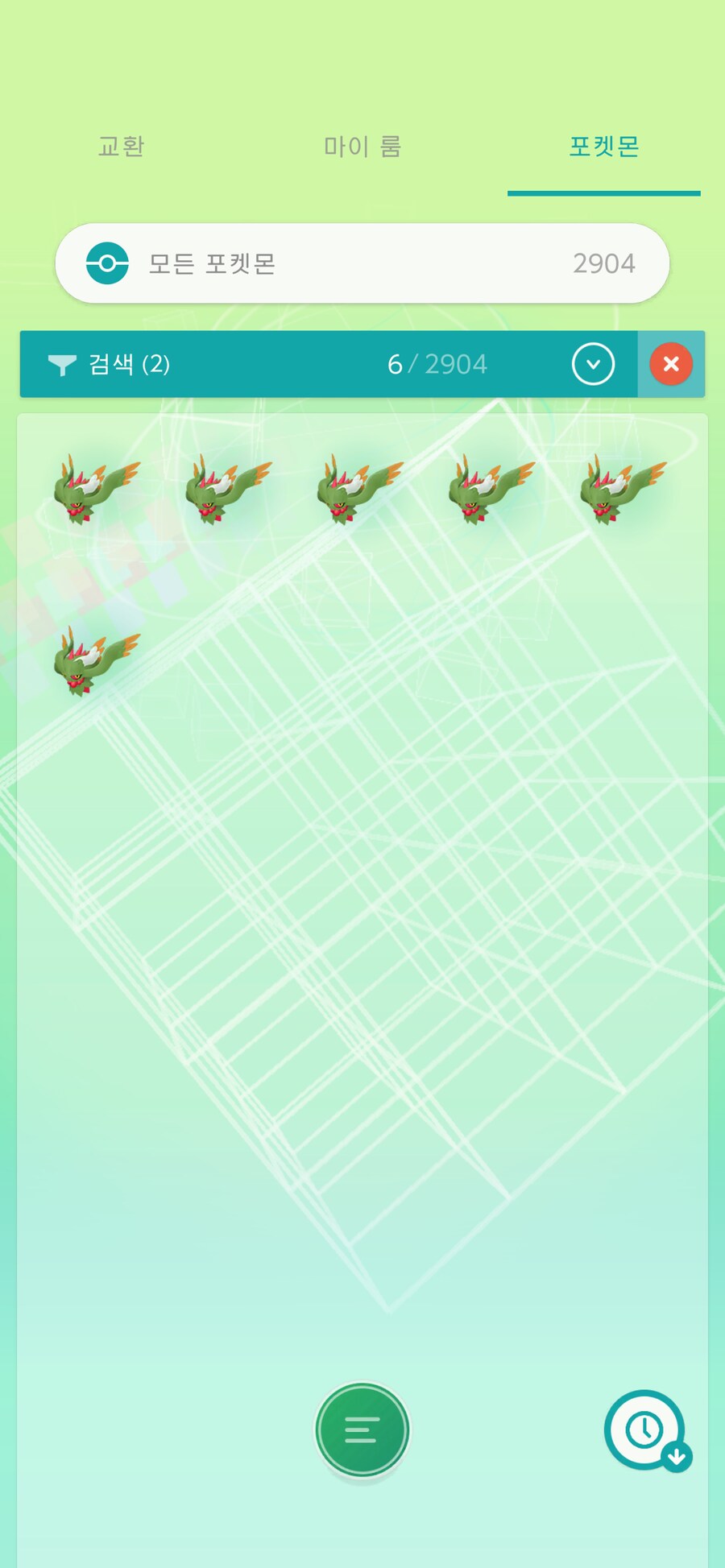This screenshot has width=725, height=1568.
Task: Open the green main menu button
Action: pyautogui.click(x=362, y=1429)
